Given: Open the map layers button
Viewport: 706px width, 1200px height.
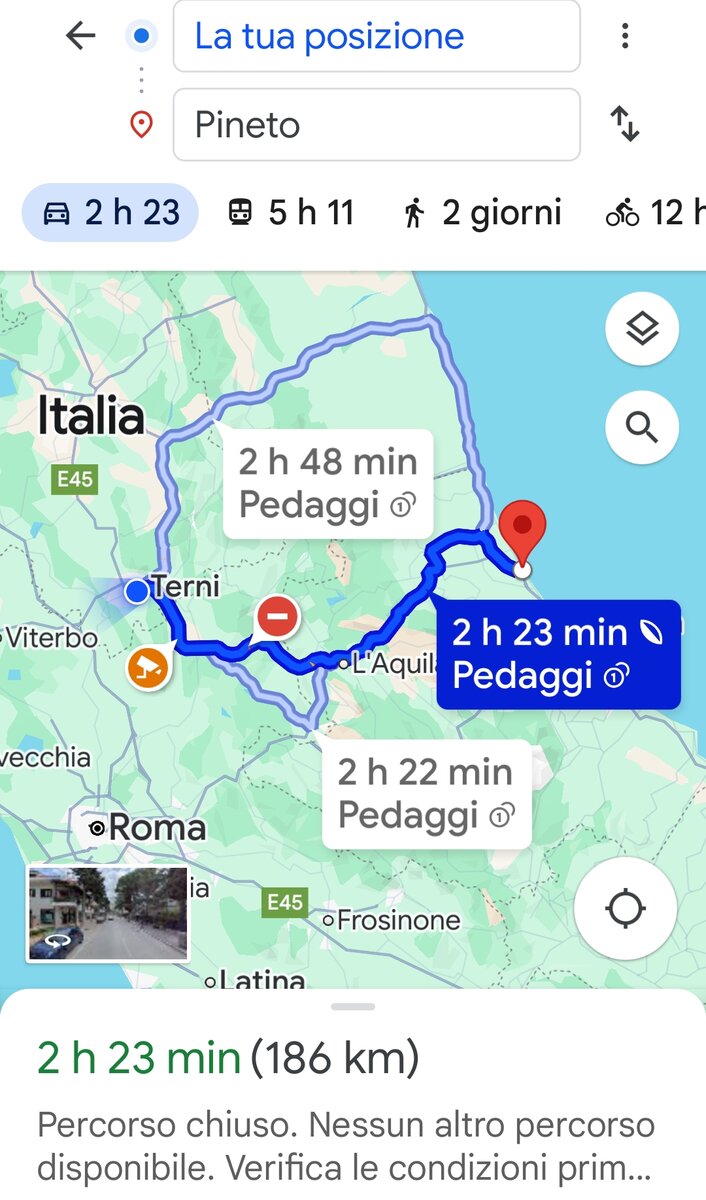Looking at the screenshot, I should tap(642, 327).
